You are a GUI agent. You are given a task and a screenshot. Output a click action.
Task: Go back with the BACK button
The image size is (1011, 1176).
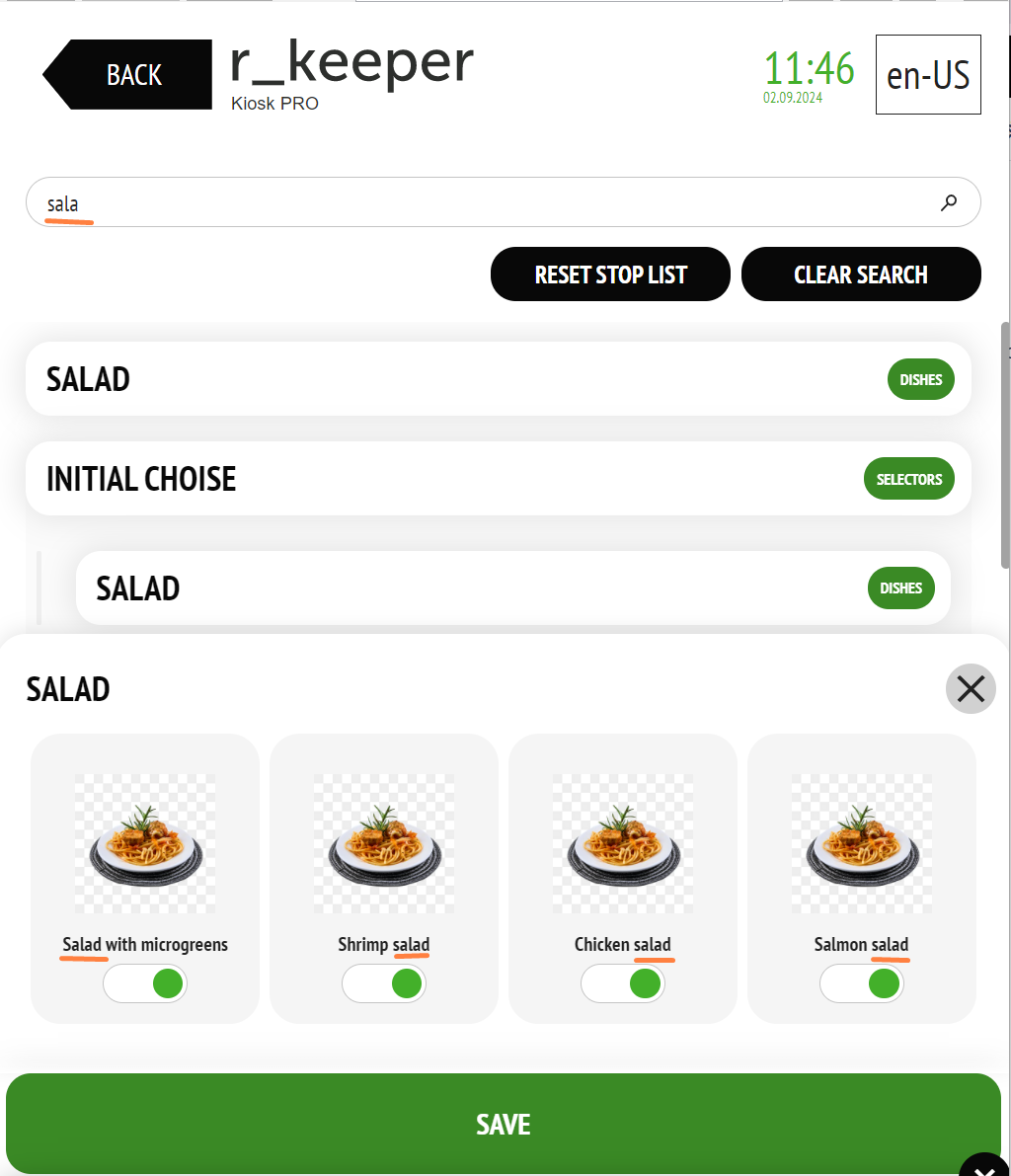tap(129, 75)
